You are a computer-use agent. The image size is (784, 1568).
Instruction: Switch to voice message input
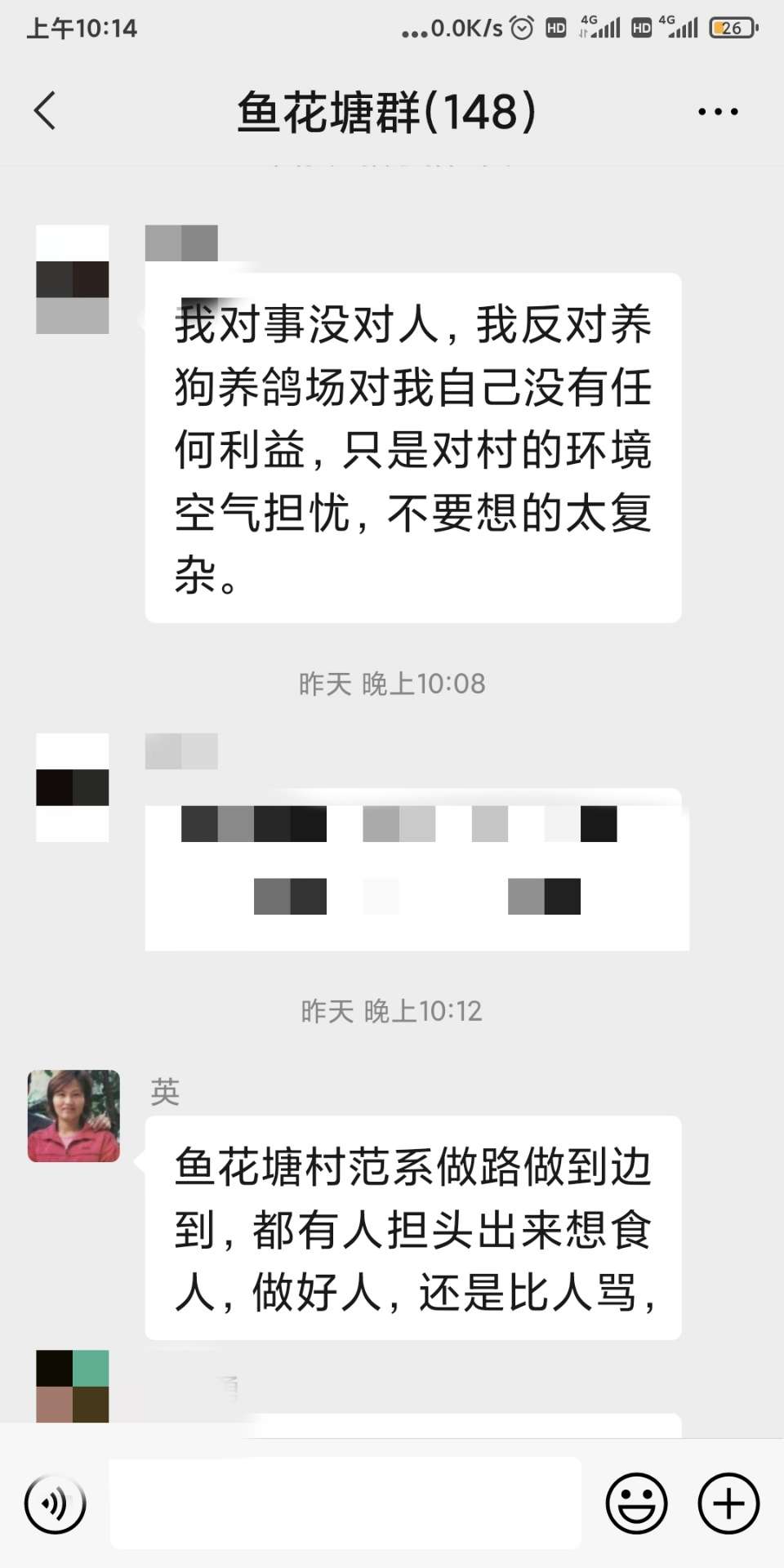[x=55, y=1503]
